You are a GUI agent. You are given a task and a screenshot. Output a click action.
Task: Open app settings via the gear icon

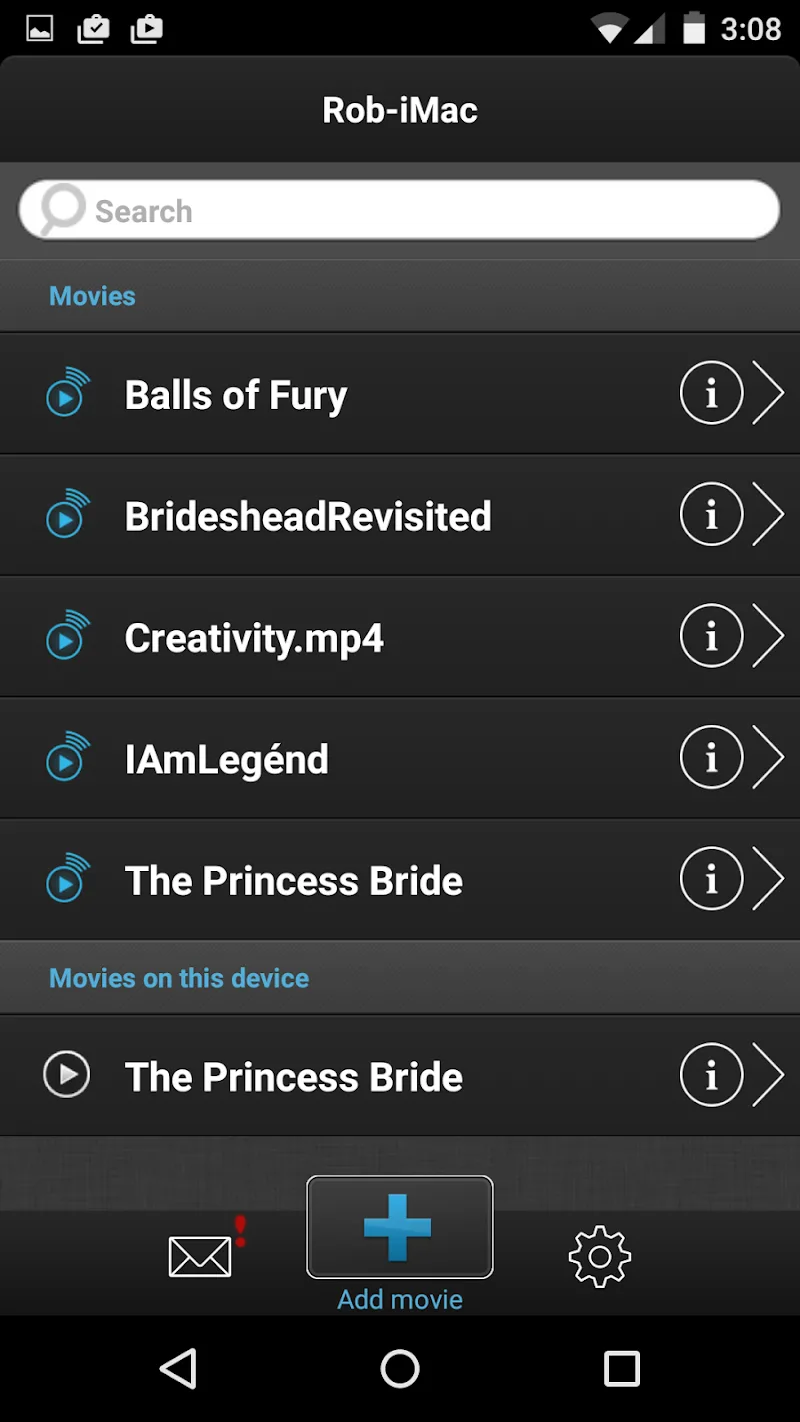pyautogui.click(x=599, y=1257)
